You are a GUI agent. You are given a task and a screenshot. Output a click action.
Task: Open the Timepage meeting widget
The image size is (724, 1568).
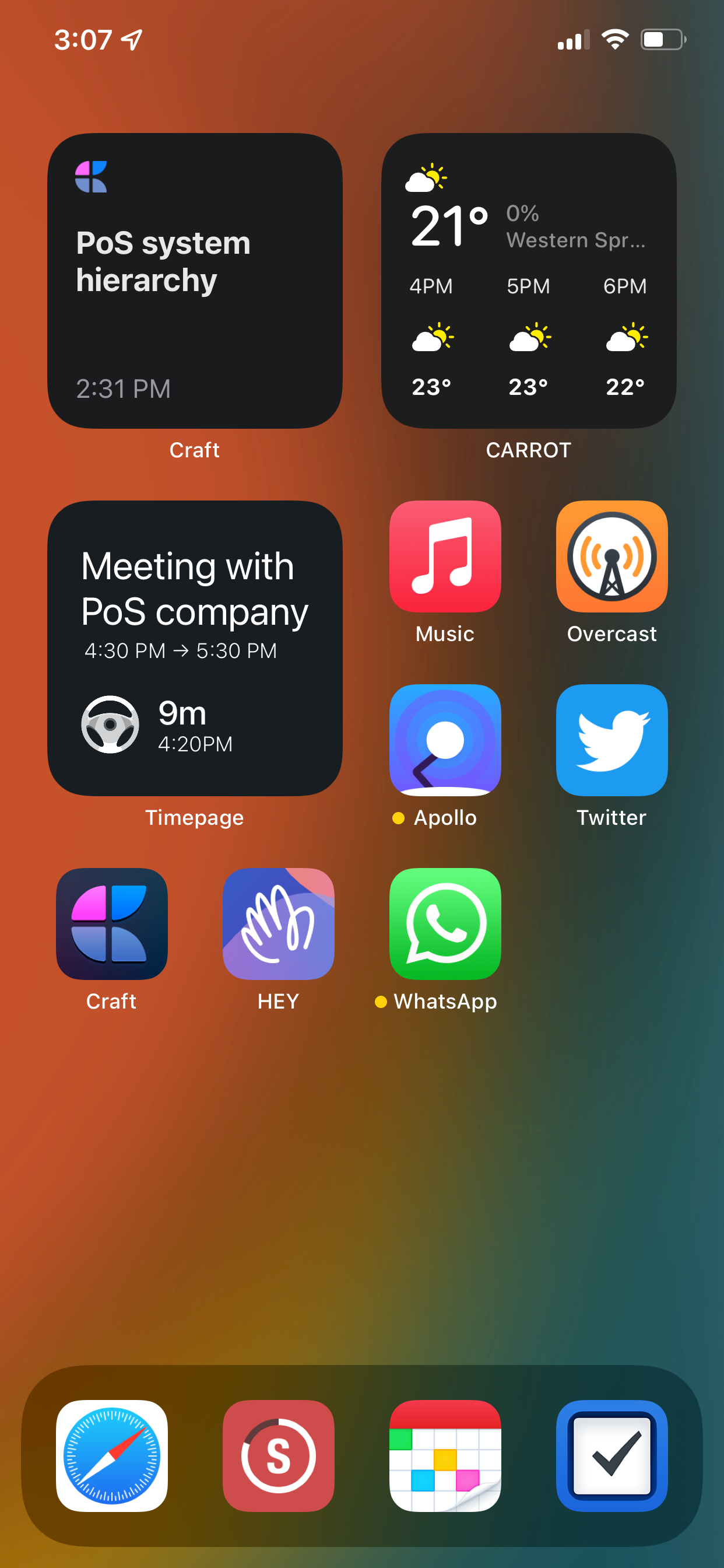195,647
